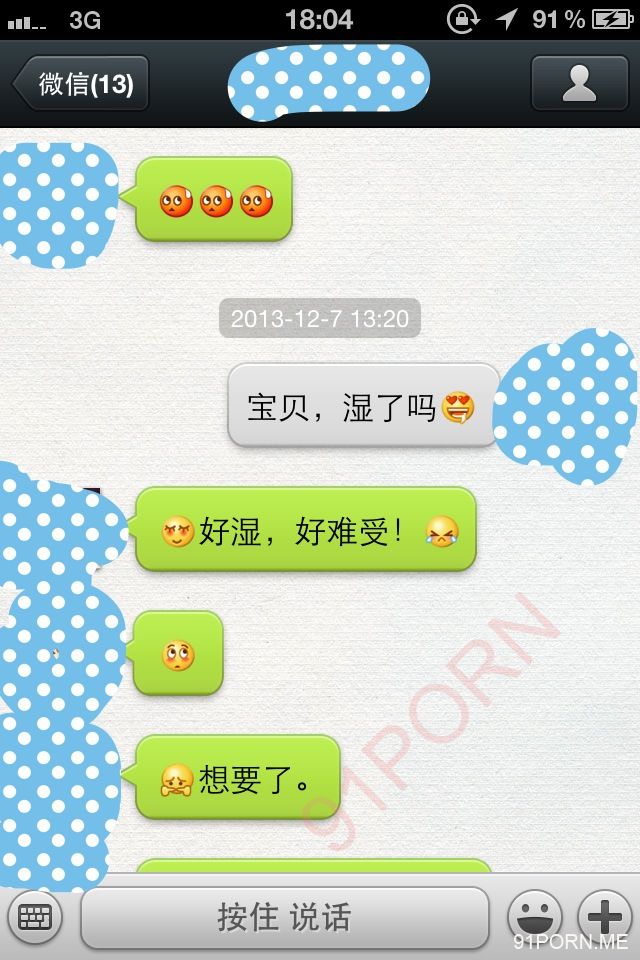
Task: Tap the 按住 说话 voice button
Action: (x=285, y=917)
